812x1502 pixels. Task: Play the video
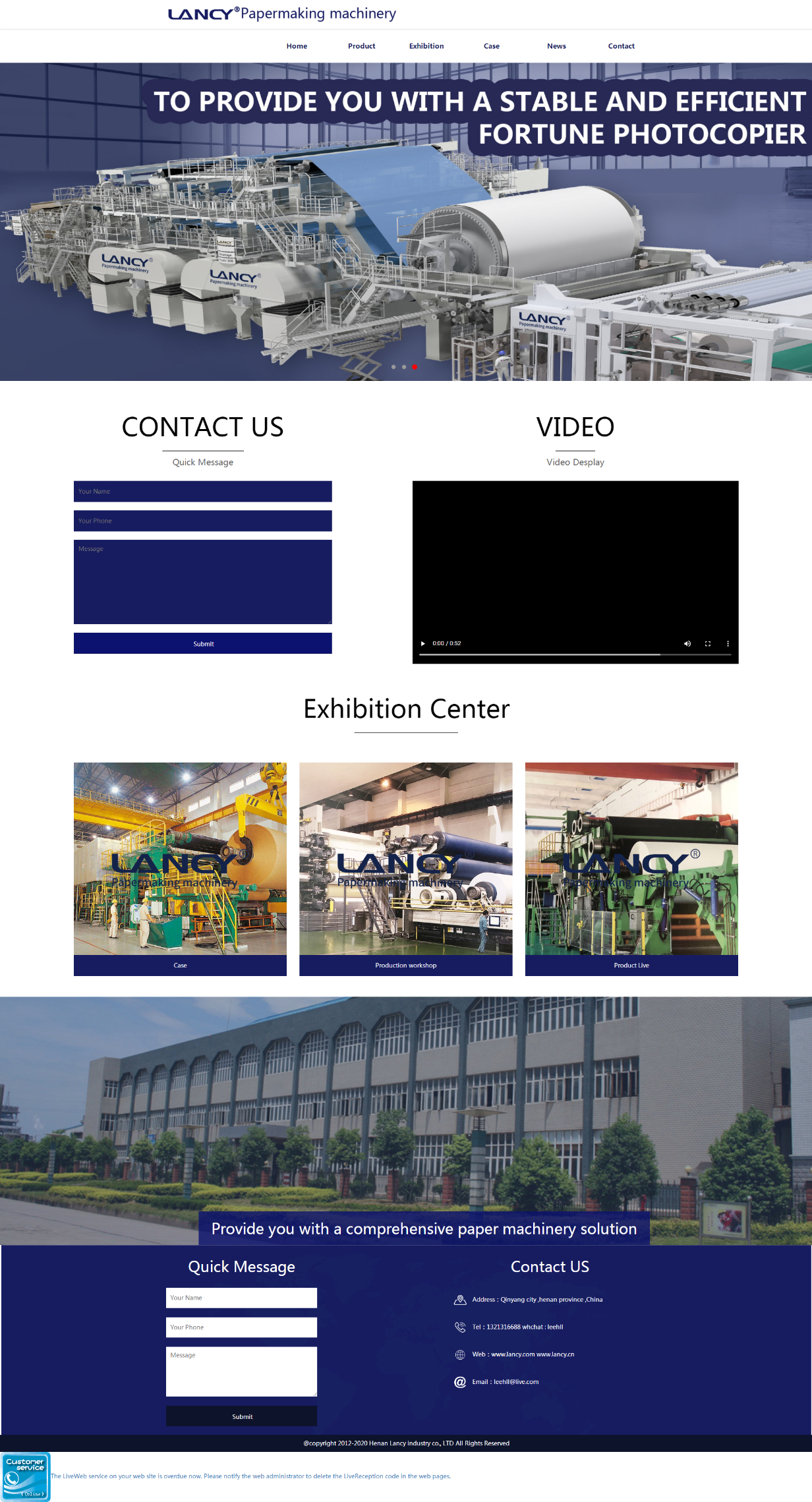click(422, 643)
